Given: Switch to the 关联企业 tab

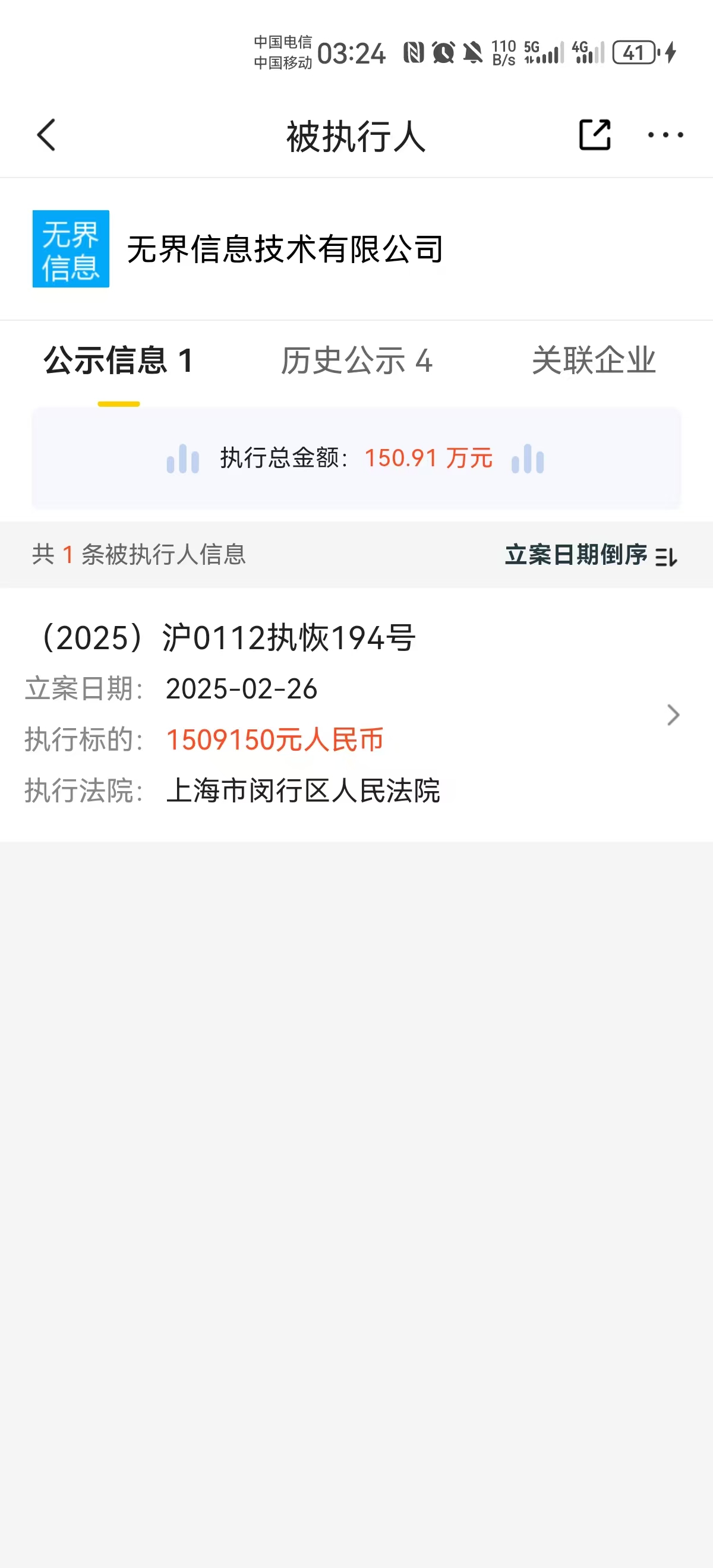Looking at the screenshot, I should (x=593, y=361).
